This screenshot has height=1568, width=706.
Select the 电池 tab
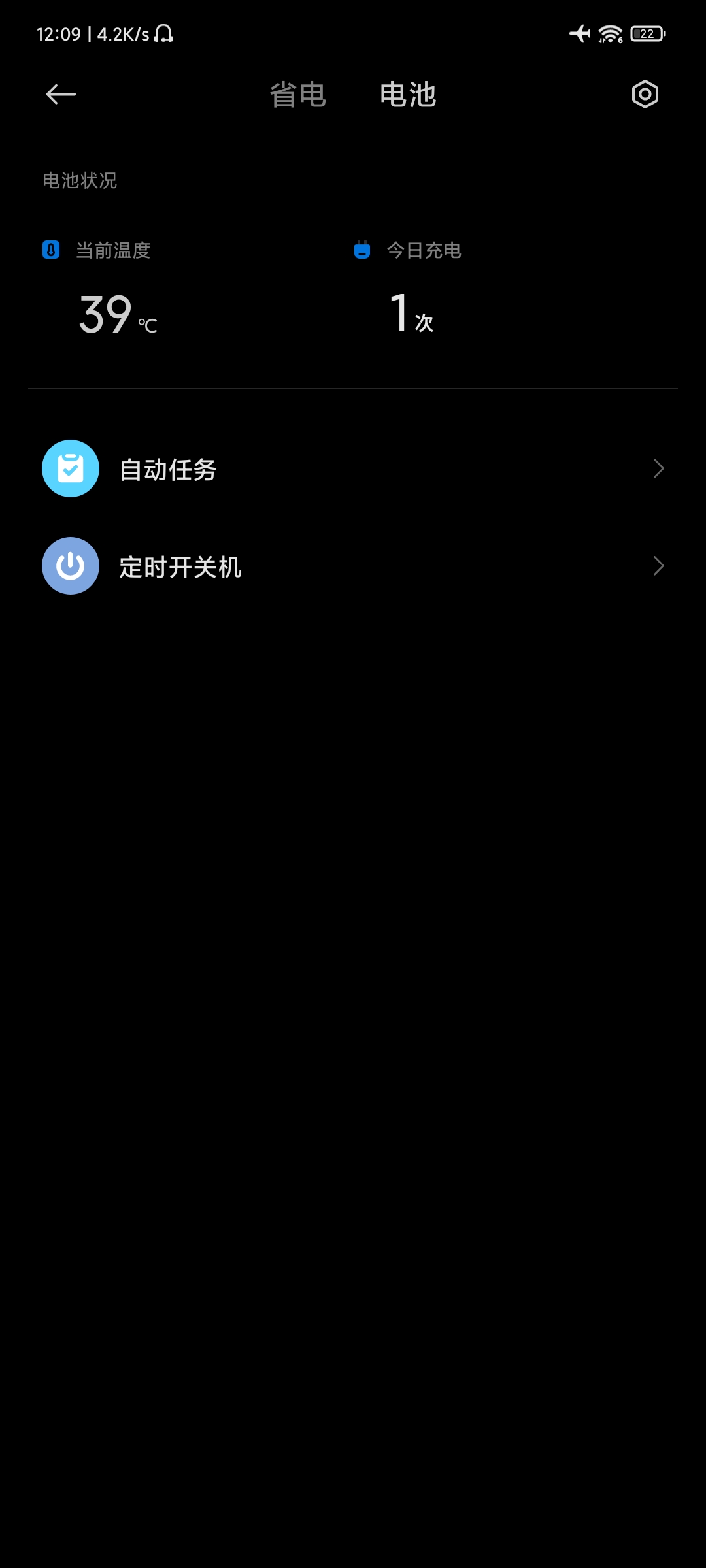pos(408,95)
